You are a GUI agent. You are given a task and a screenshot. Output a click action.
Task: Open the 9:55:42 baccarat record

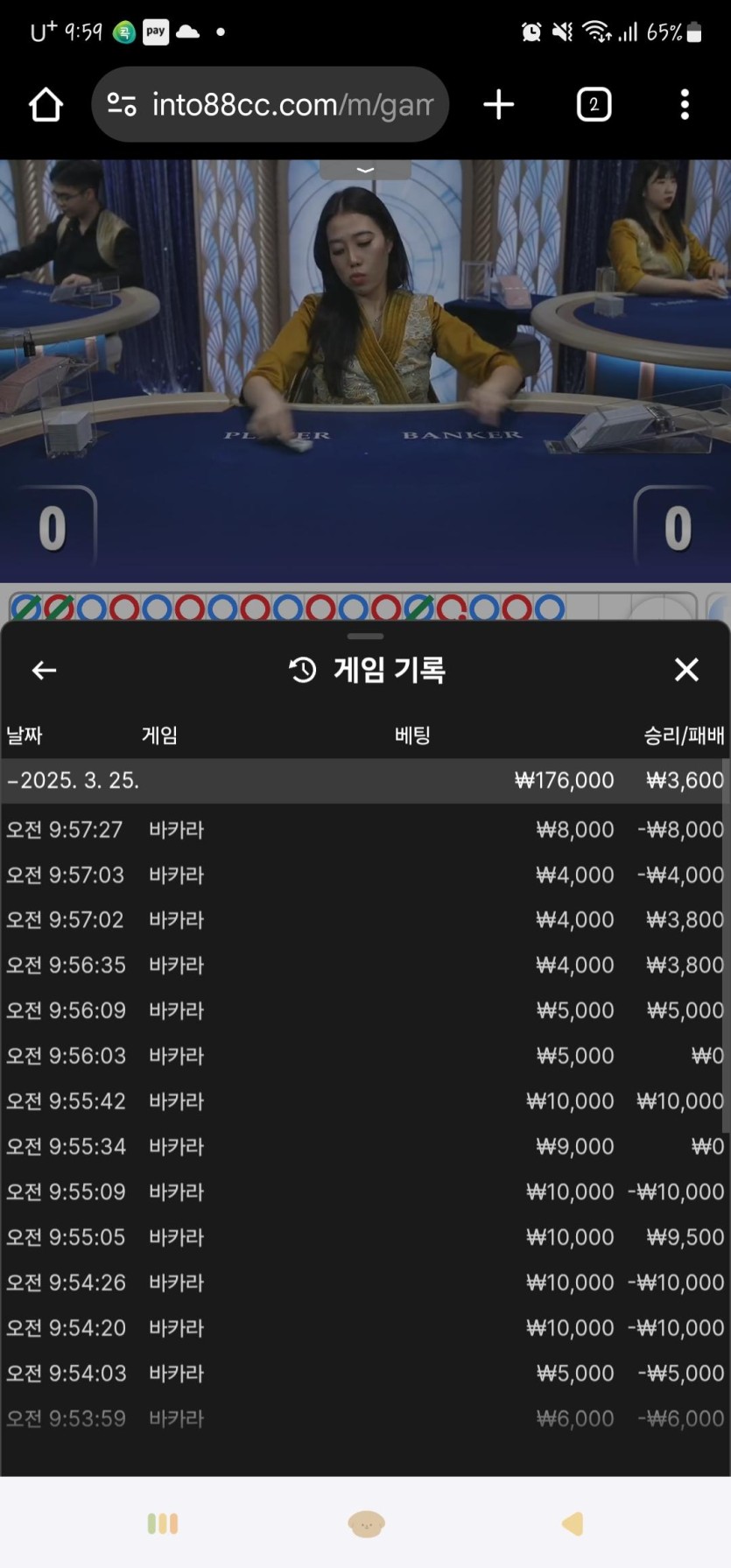tap(365, 1100)
